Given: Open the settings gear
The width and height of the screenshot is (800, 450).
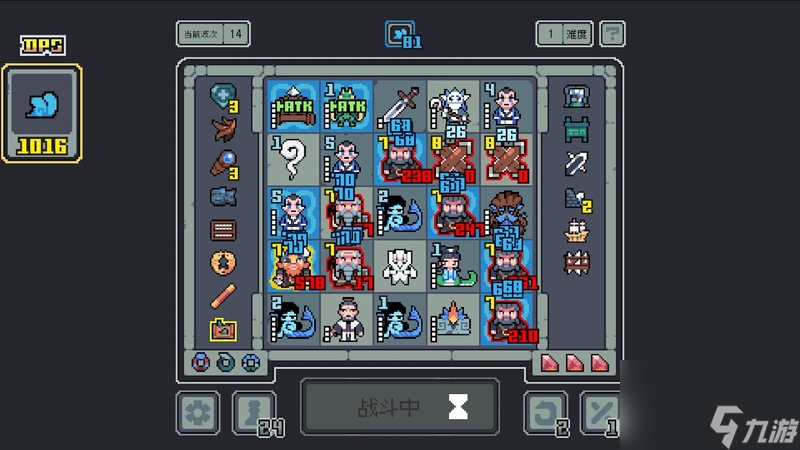Looking at the screenshot, I should tap(197, 411).
